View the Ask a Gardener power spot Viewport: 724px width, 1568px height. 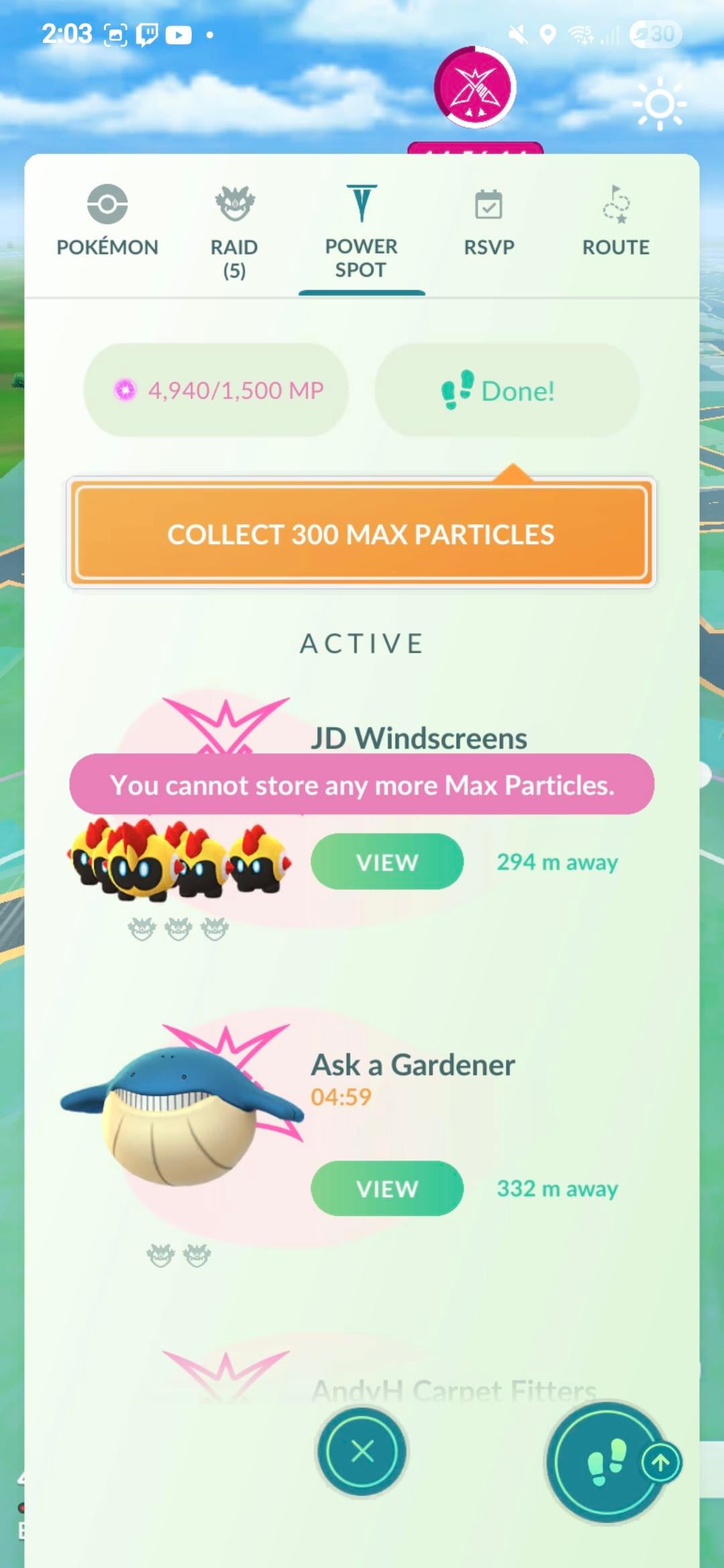[x=387, y=1188]
